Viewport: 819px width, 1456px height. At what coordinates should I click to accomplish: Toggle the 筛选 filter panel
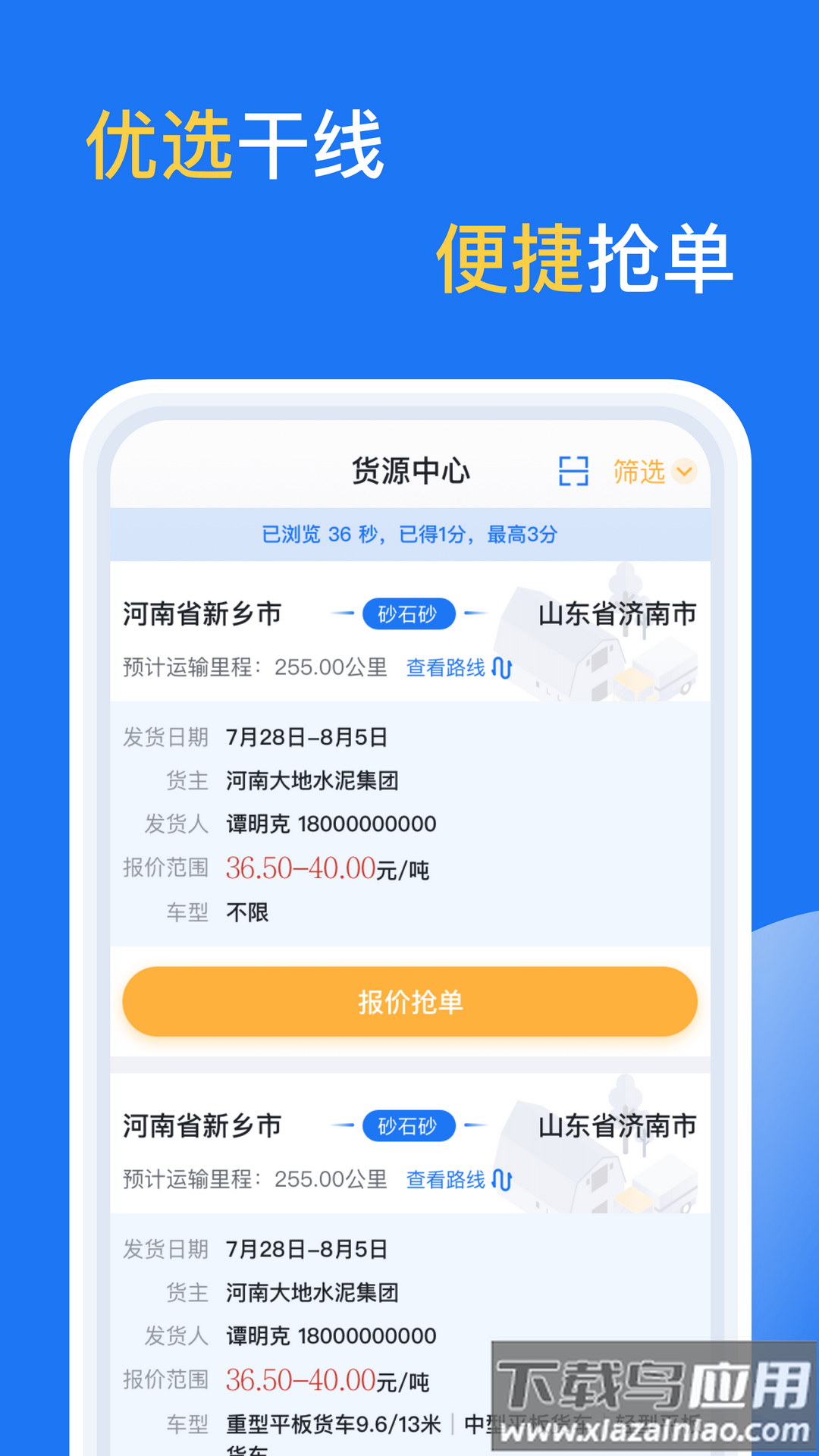click(x=641, y=472)
